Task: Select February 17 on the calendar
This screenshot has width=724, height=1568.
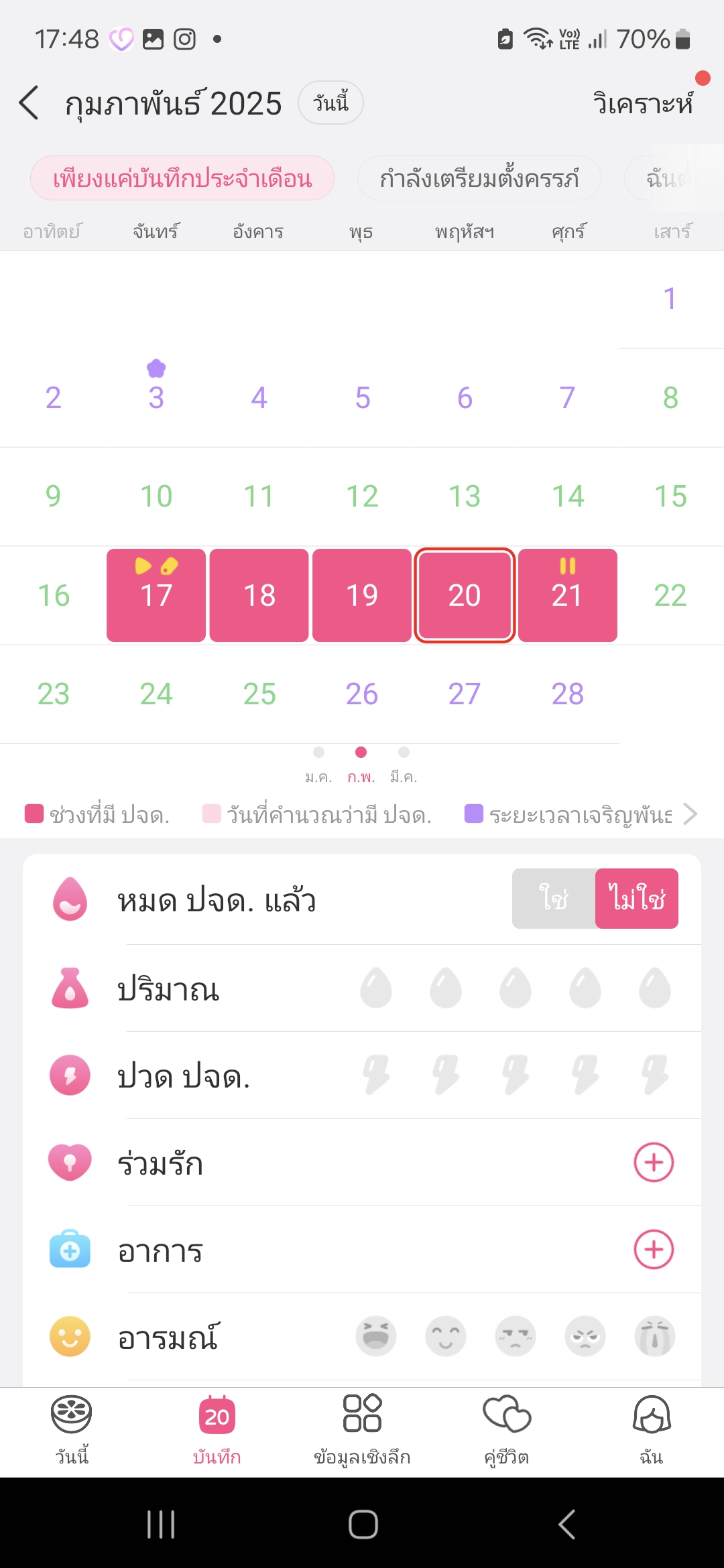Action: tap(156, 595)
